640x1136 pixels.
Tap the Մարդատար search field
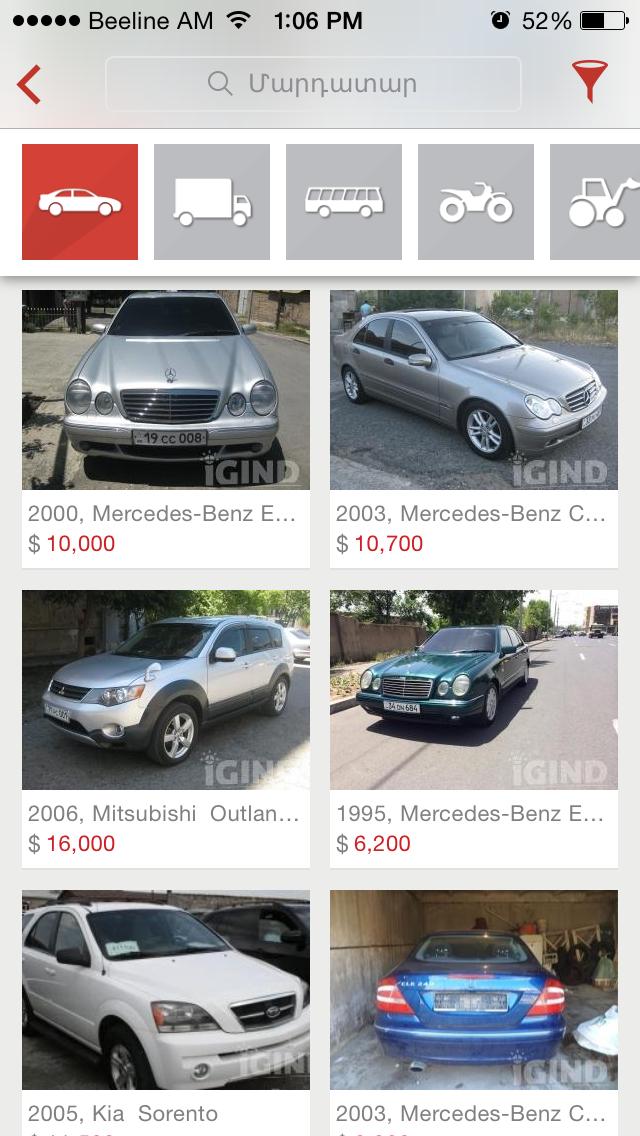pyautogui.click(x=313, y=84)
